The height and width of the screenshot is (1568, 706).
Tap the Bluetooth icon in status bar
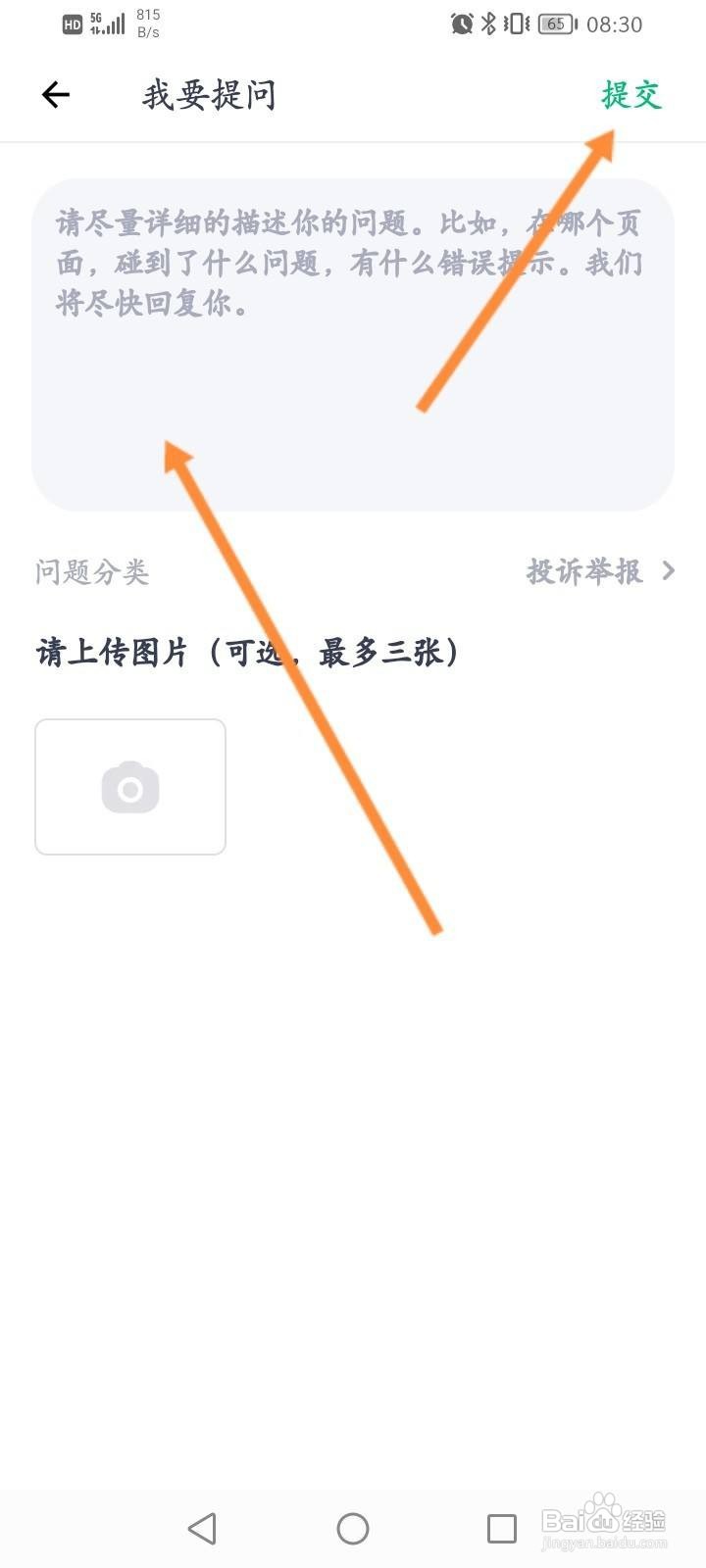click(487, 24)
